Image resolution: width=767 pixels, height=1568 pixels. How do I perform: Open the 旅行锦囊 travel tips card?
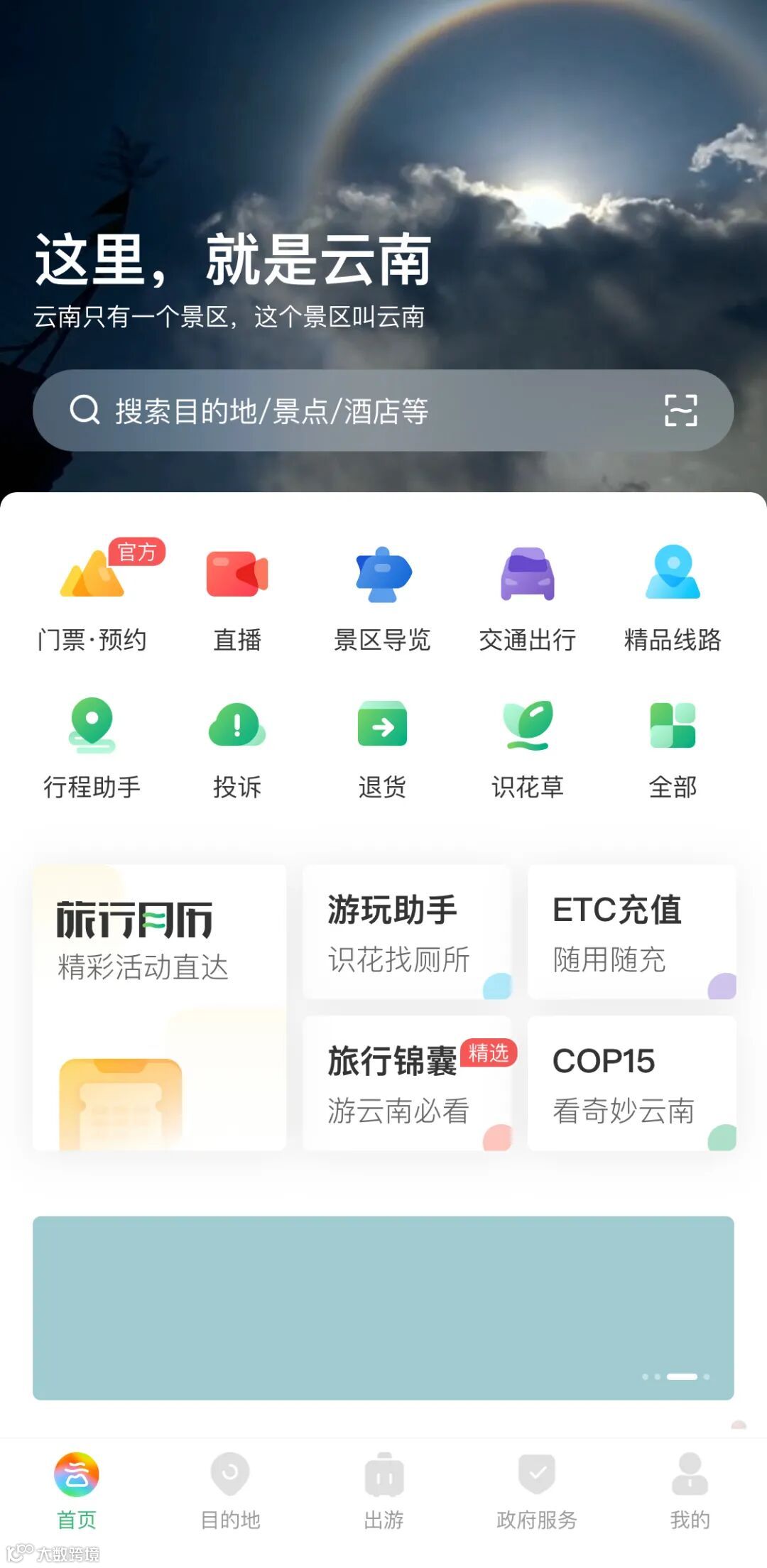(407, 1083)
